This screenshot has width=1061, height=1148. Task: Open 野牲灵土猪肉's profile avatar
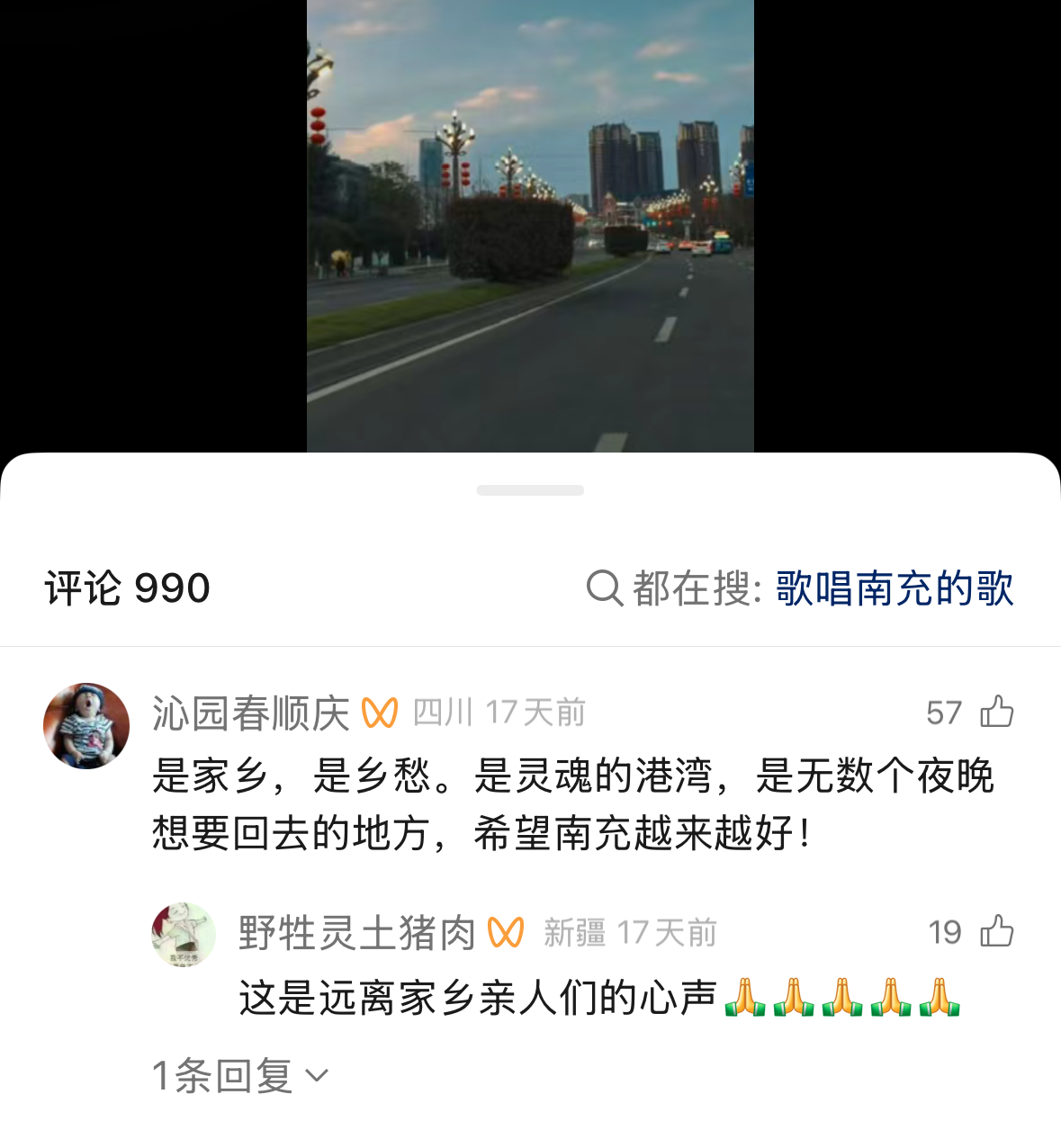point(184,935)
